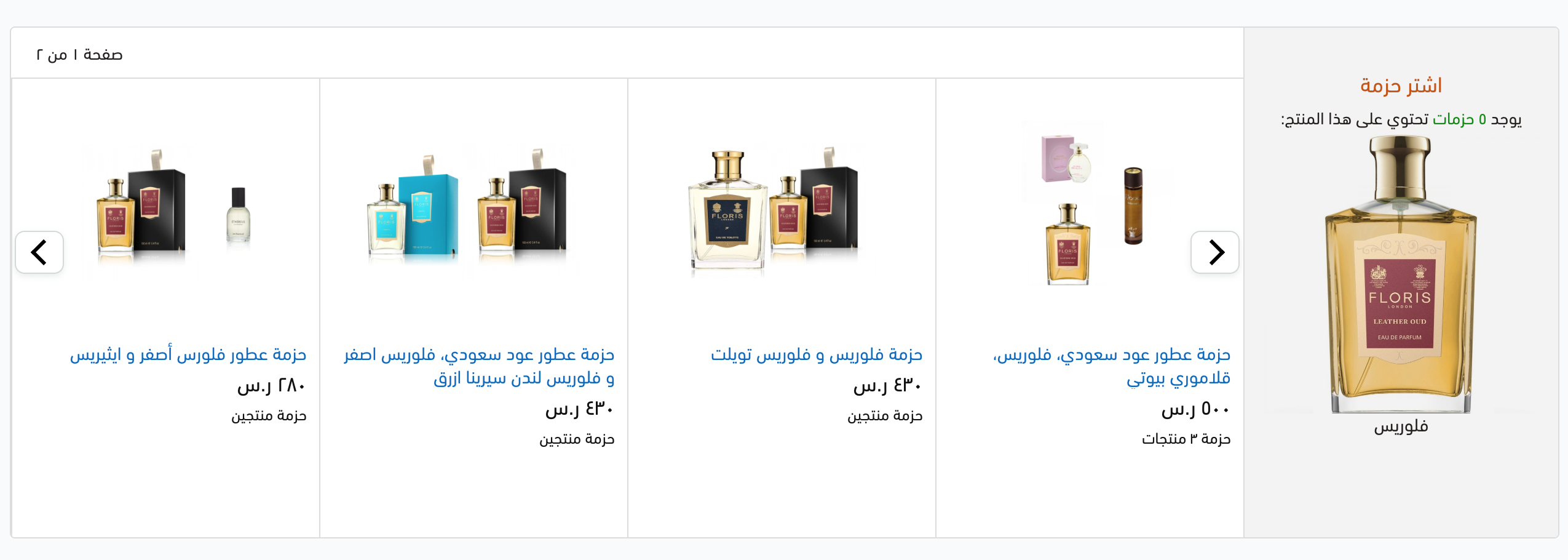Open bundle link with فلوريس لندن سيرينا ازرق

[479, 366]
